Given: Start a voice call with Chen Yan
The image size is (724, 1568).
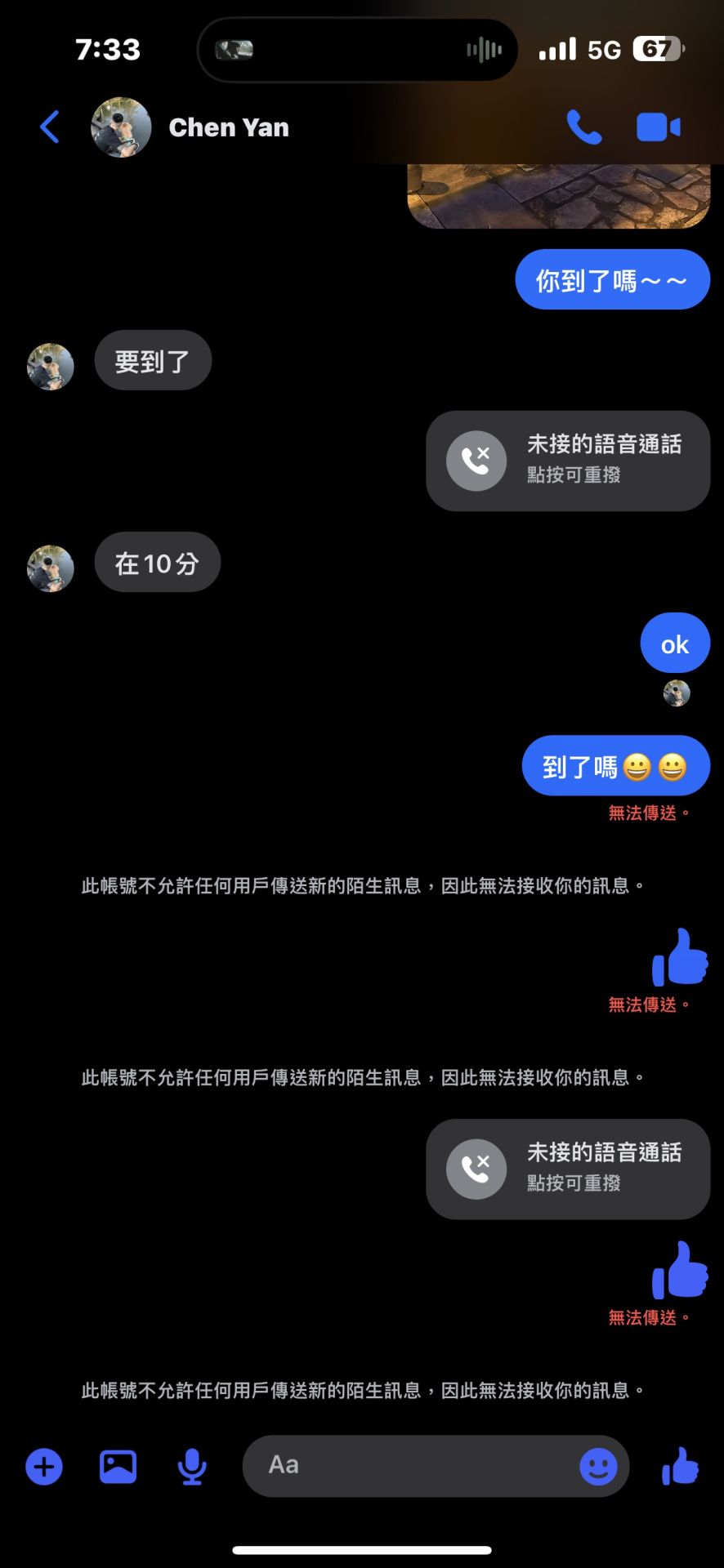Looking at the screenshot, I should point(583,127).
